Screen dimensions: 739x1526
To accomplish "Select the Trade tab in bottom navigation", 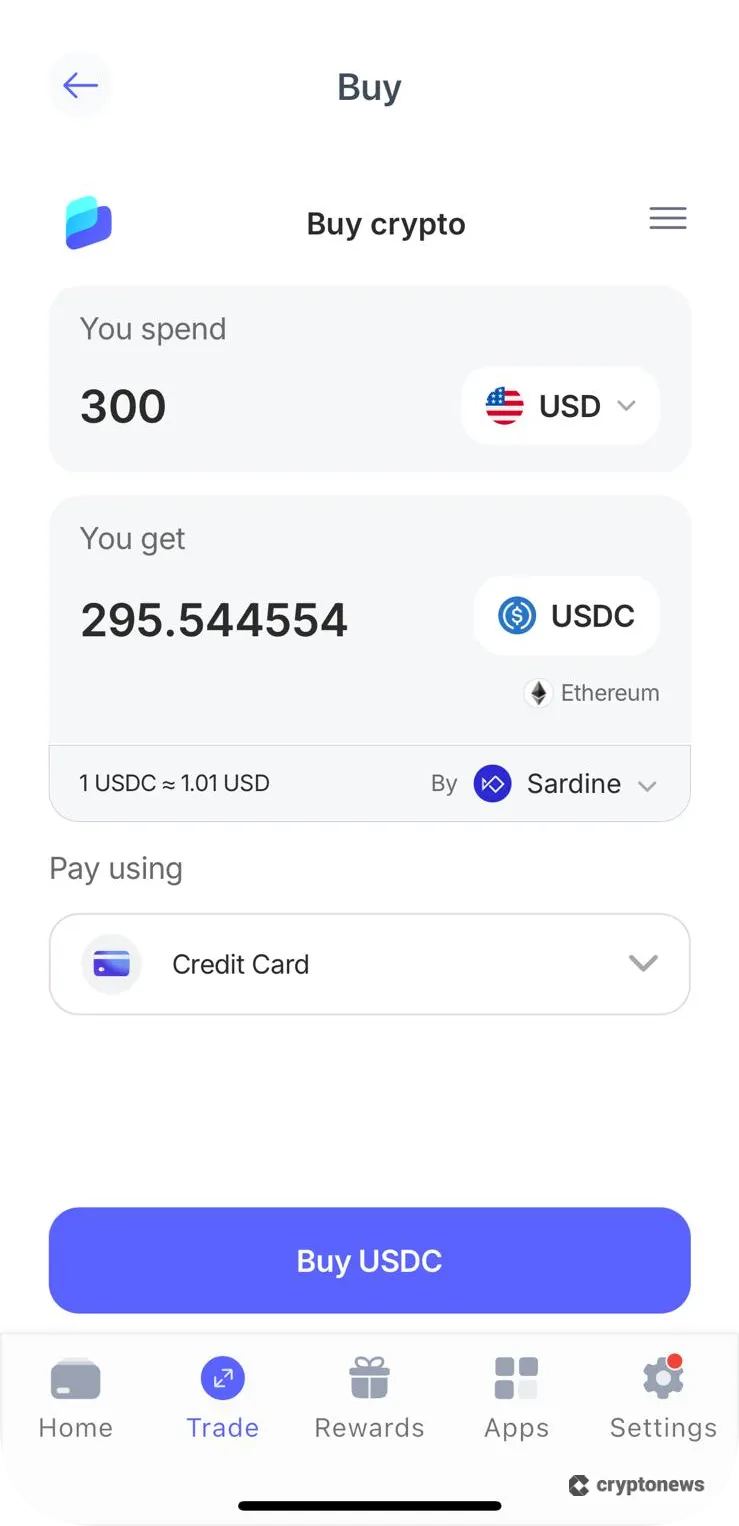I will (222, 1395).
